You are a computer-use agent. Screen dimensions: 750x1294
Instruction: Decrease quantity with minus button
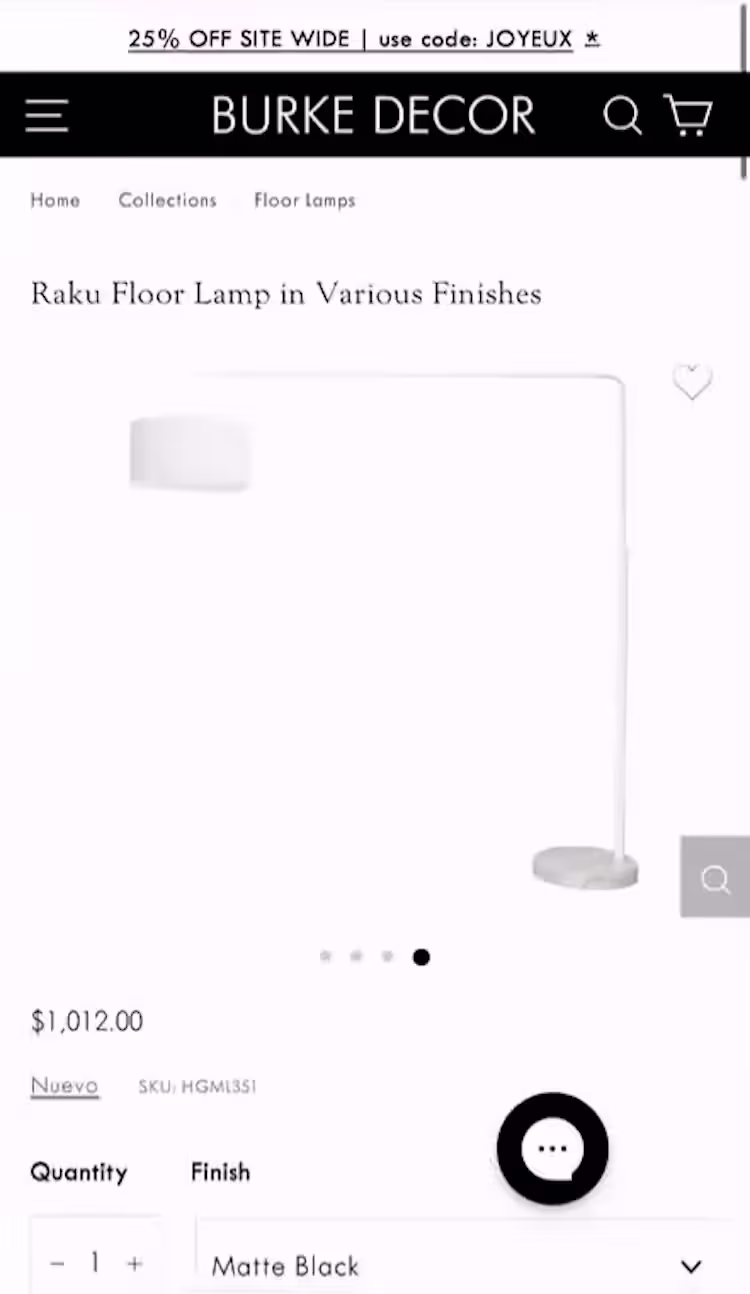(57, 1263)
